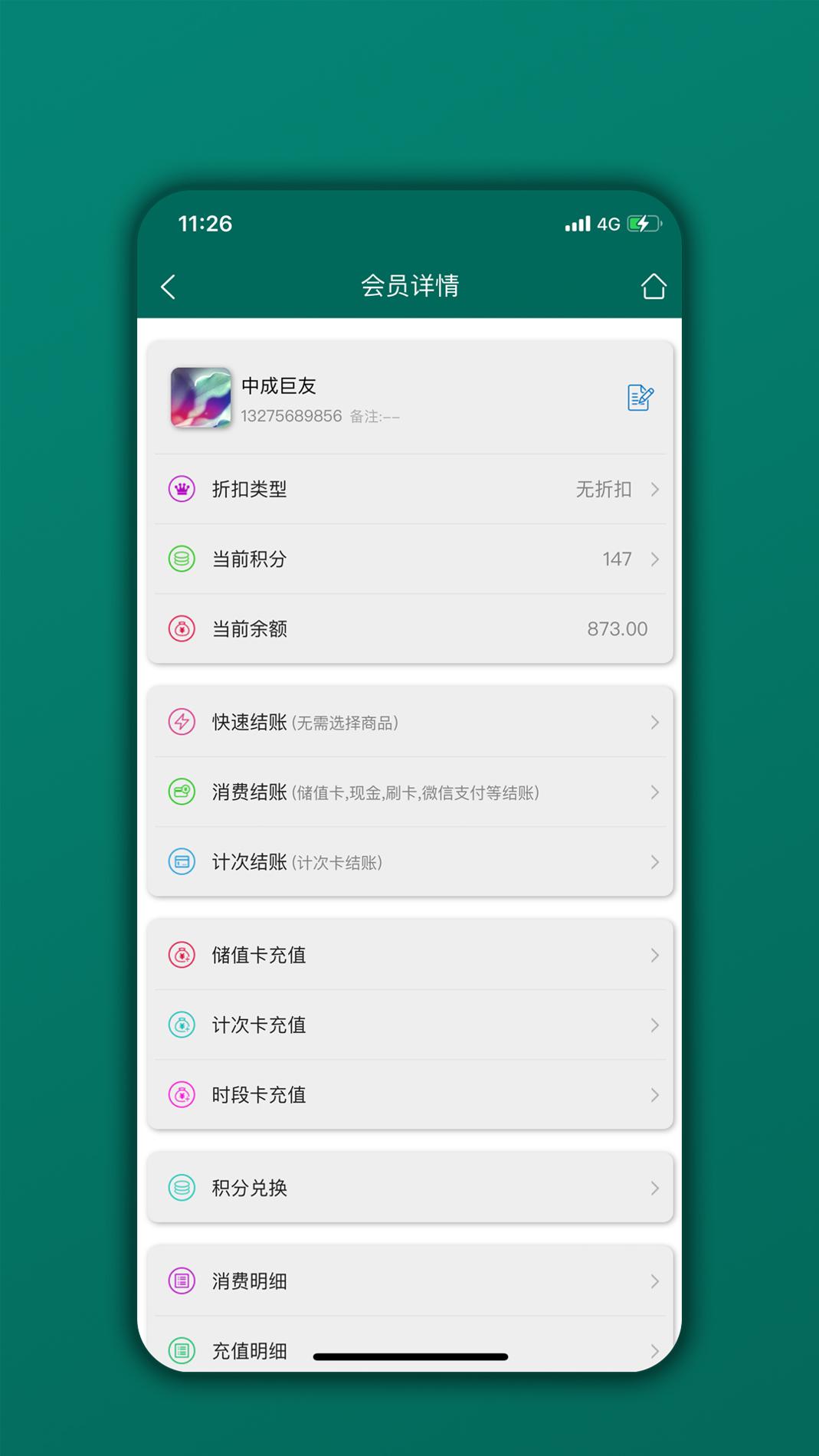The height and width of the screenshot is (1456, 819).
Task: Click the pink timer icon for 时段卡充值
Action: pos(182,1095)
